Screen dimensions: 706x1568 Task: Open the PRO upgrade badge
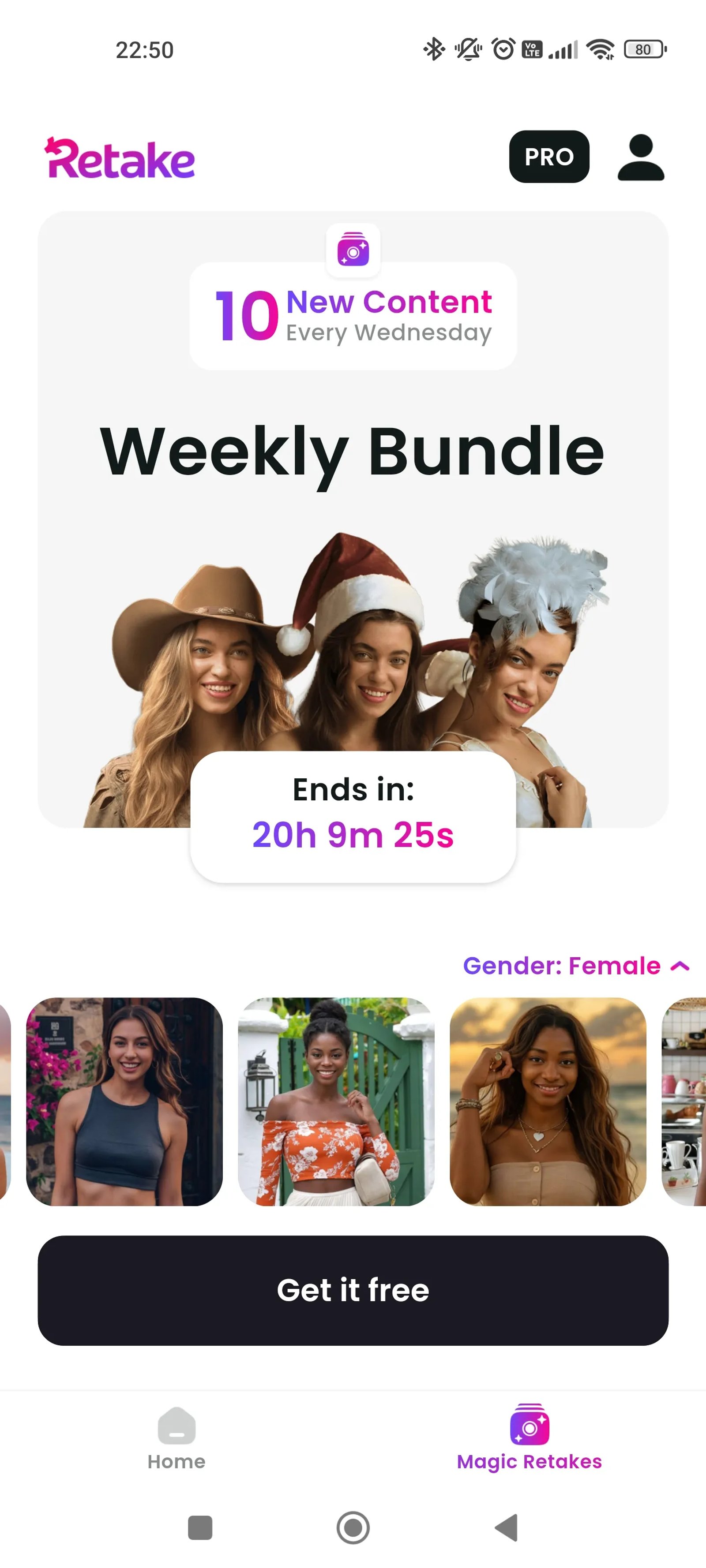pyautogui.click(x=549, y=157)
